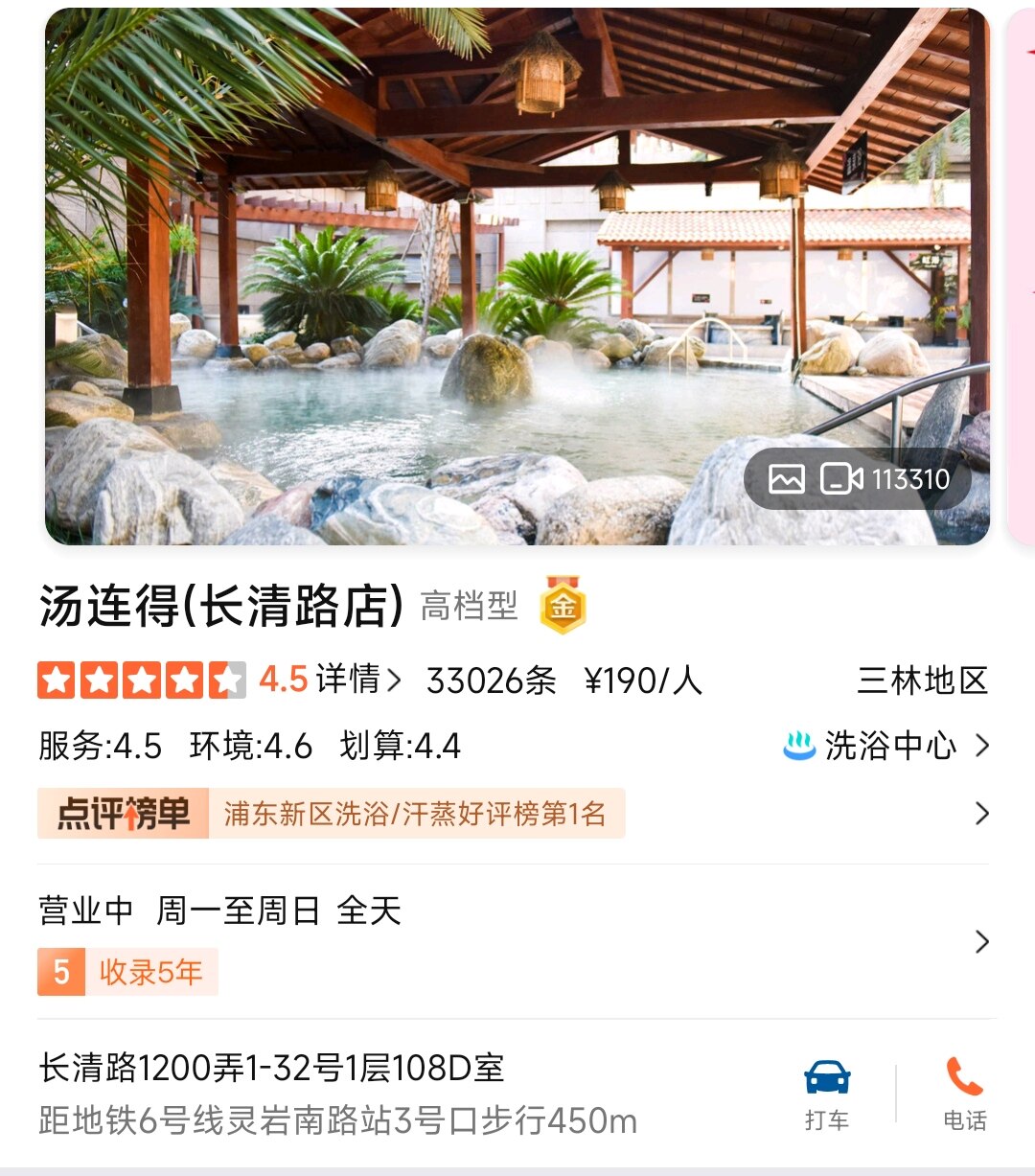The width and height of the screenshot is (1035, 1176).
Task: Open the 113310 photos and videos counter
Action: coord(859,479)
